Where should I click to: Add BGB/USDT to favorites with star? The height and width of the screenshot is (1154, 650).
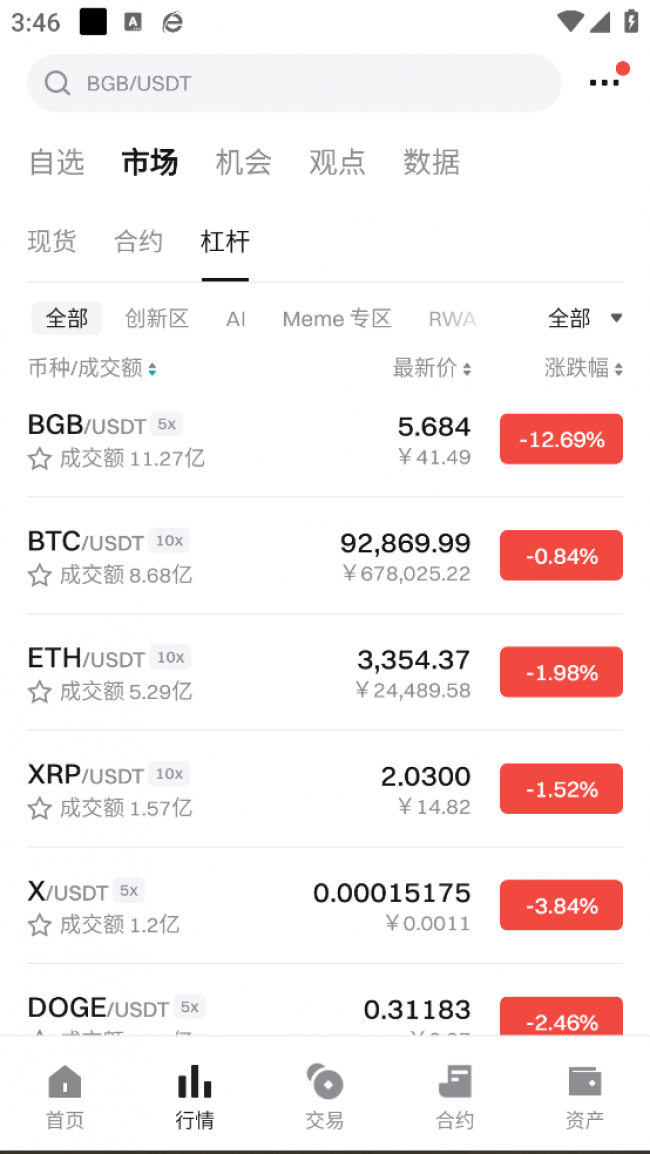pyautogui.click(x=39, y=459)
